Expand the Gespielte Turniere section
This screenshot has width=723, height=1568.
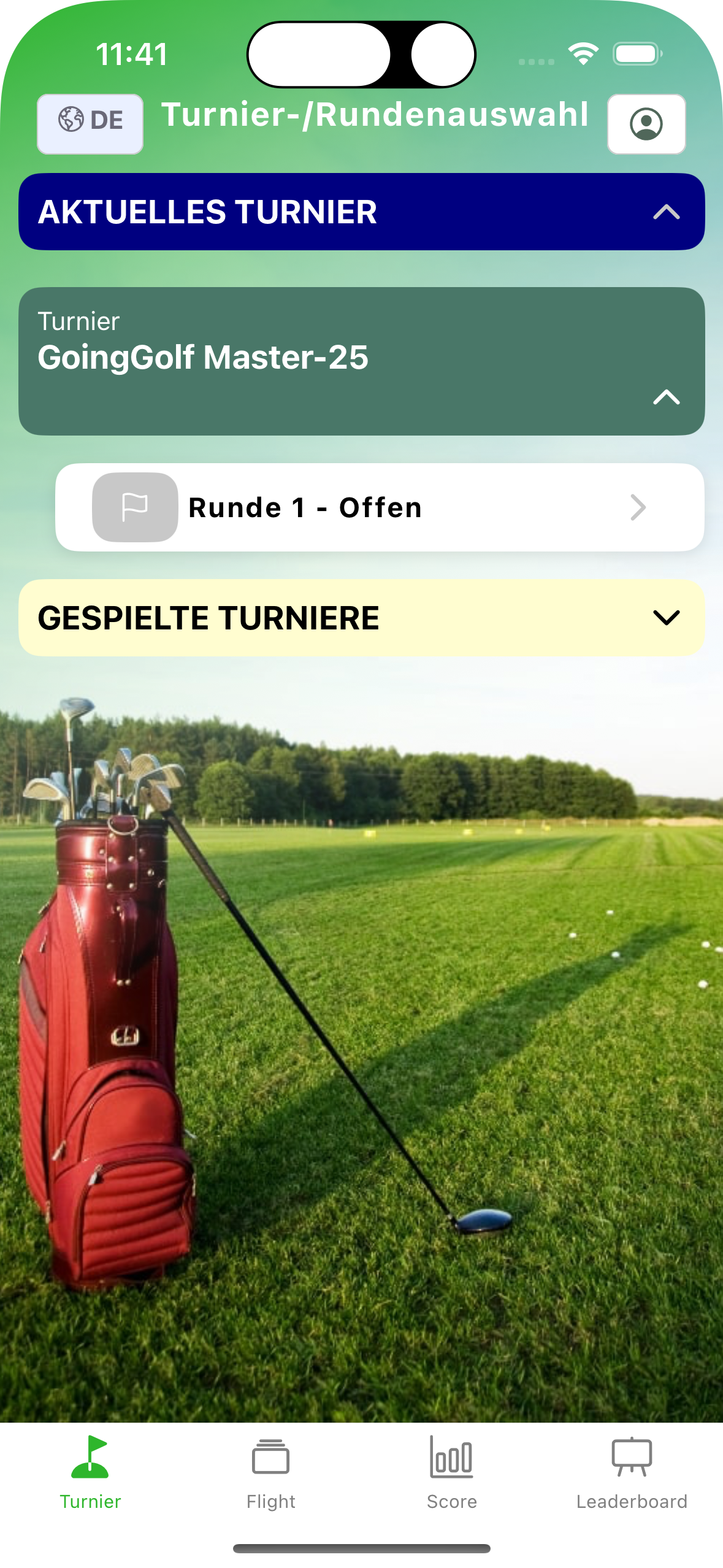[x=361, y=618]
